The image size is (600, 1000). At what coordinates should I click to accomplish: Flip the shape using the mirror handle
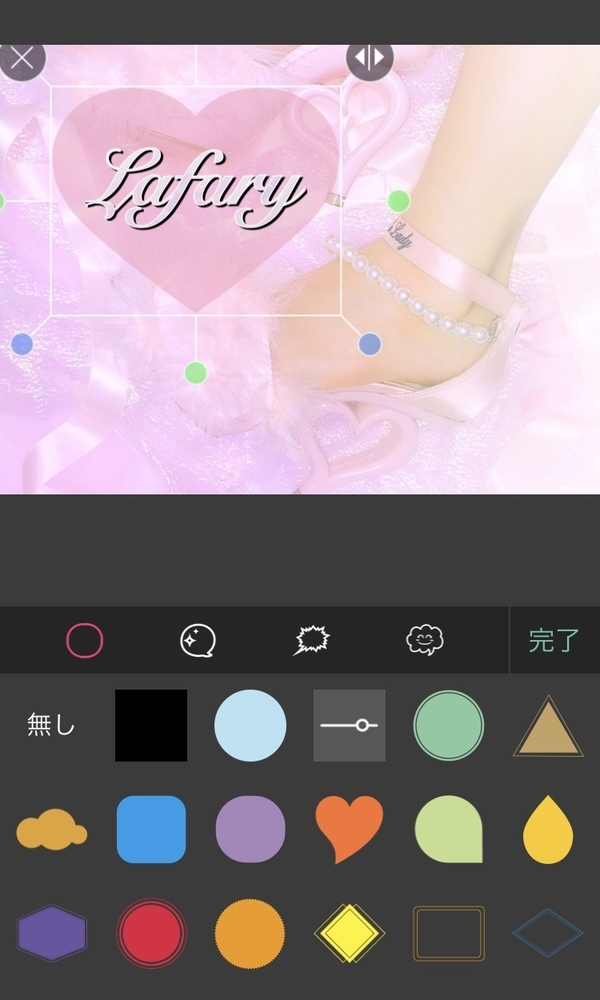[369, 59]
